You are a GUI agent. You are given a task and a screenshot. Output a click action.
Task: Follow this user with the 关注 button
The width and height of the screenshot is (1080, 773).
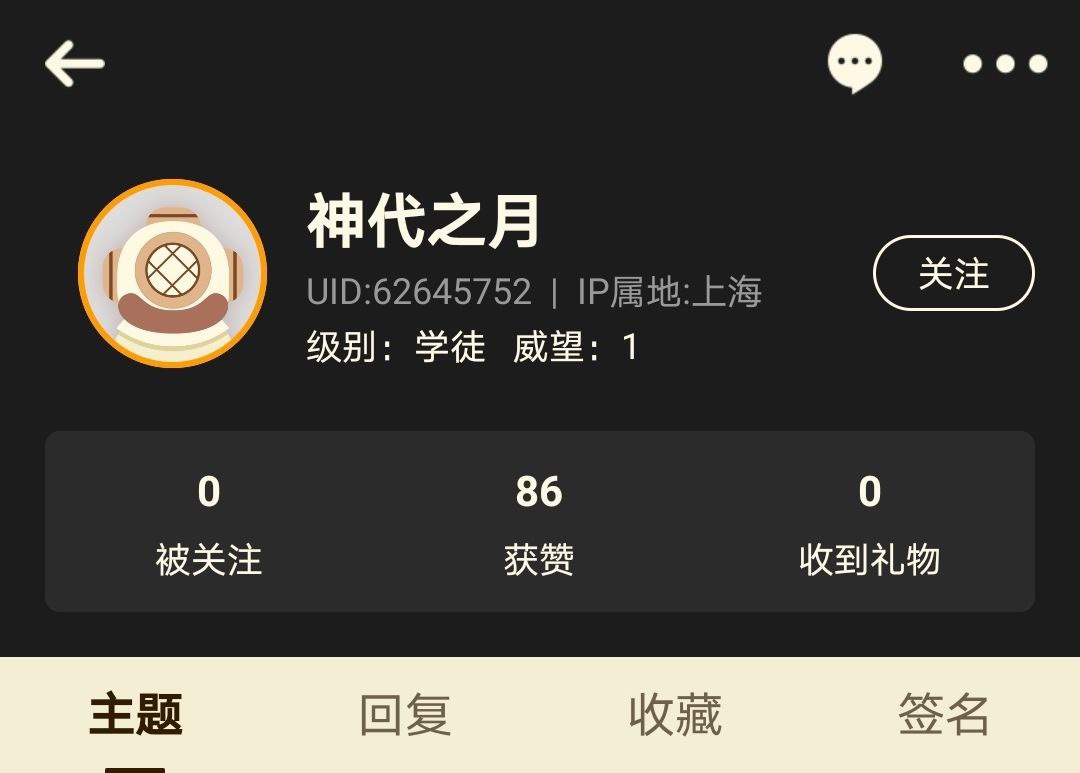(x=953, y=273)
